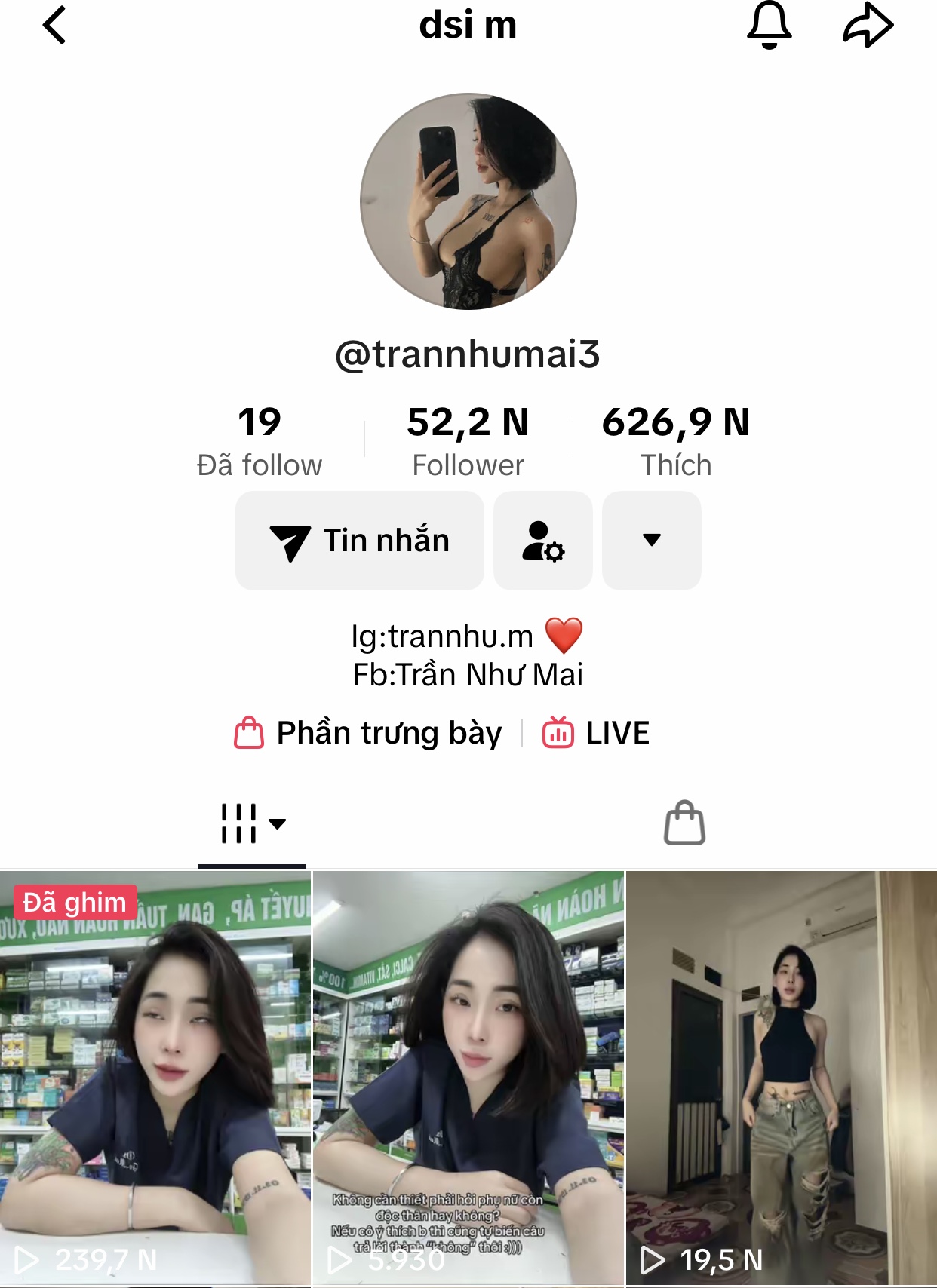Image resolution: width=937 pixels, height=1288 pixels.
Task: Open the LIVE link
Action: [x=596, y=733]
